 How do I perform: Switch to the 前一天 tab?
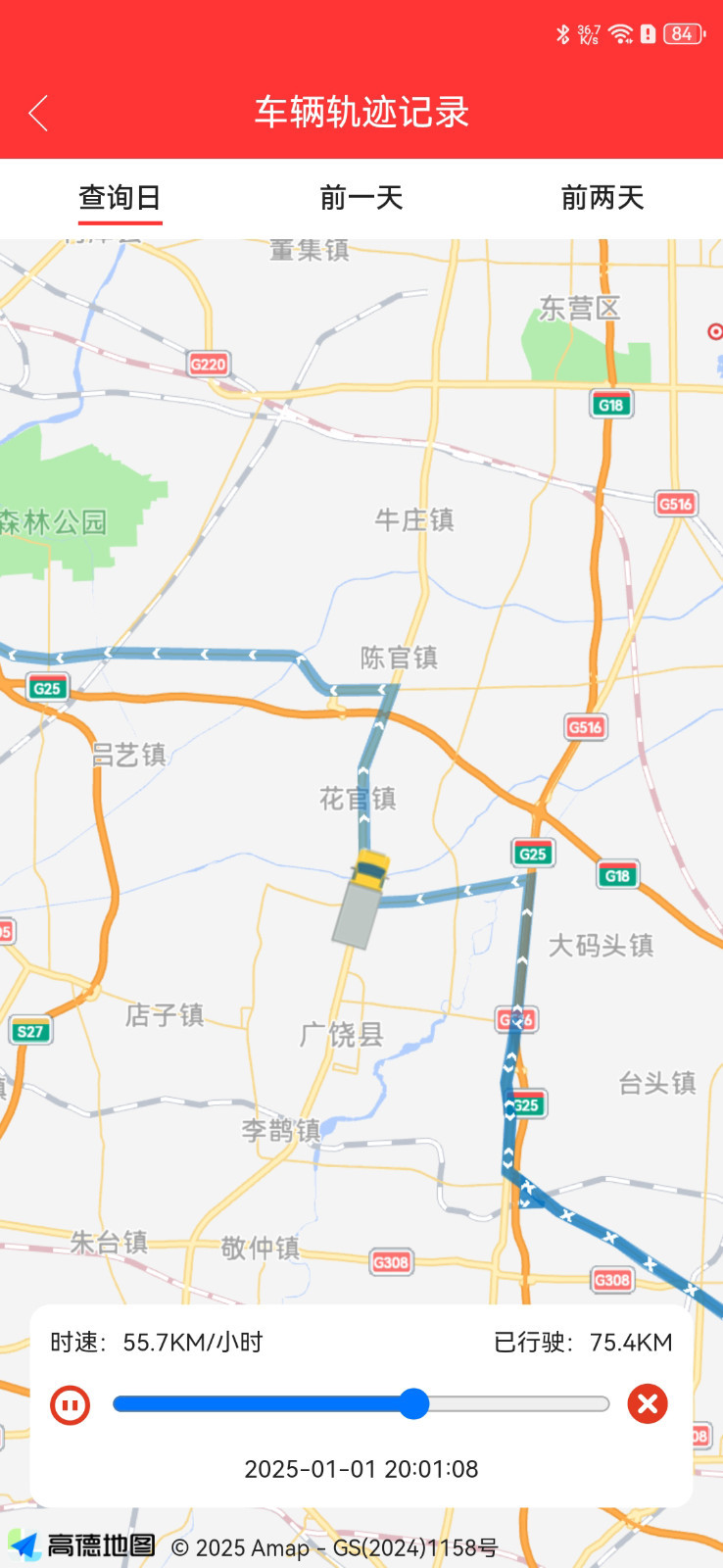pos(361,198)
